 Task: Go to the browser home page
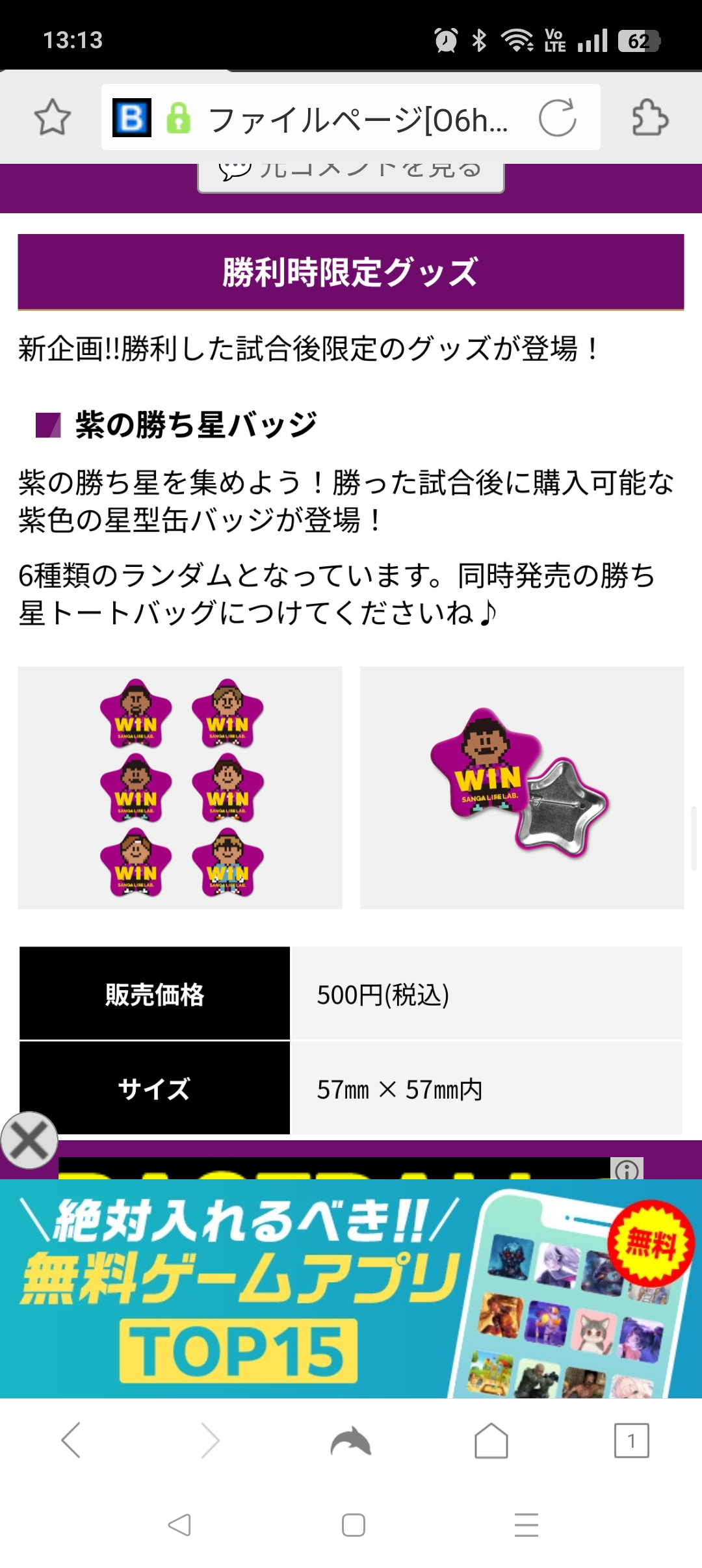point(491,1440)
